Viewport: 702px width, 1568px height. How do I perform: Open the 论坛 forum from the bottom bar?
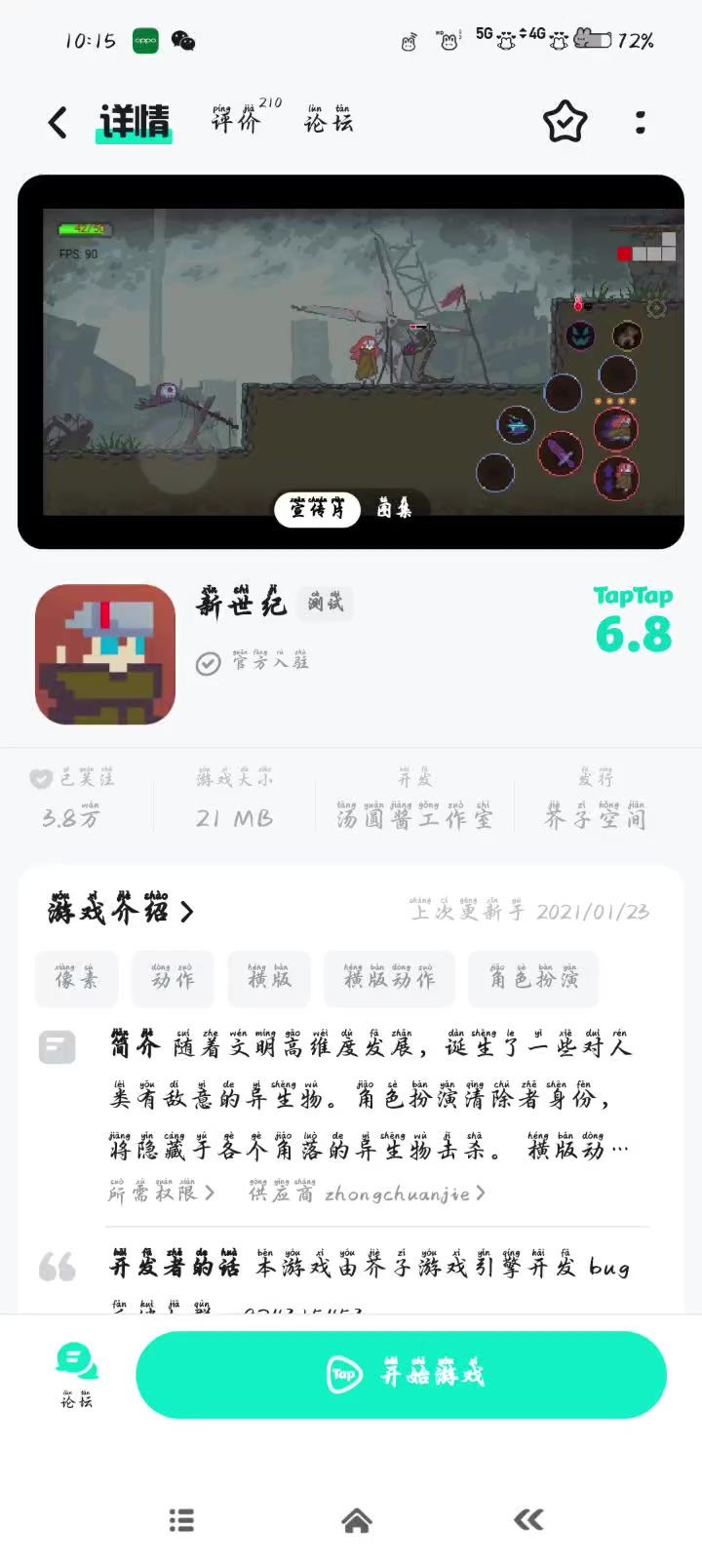click(x=76, y=1373)
